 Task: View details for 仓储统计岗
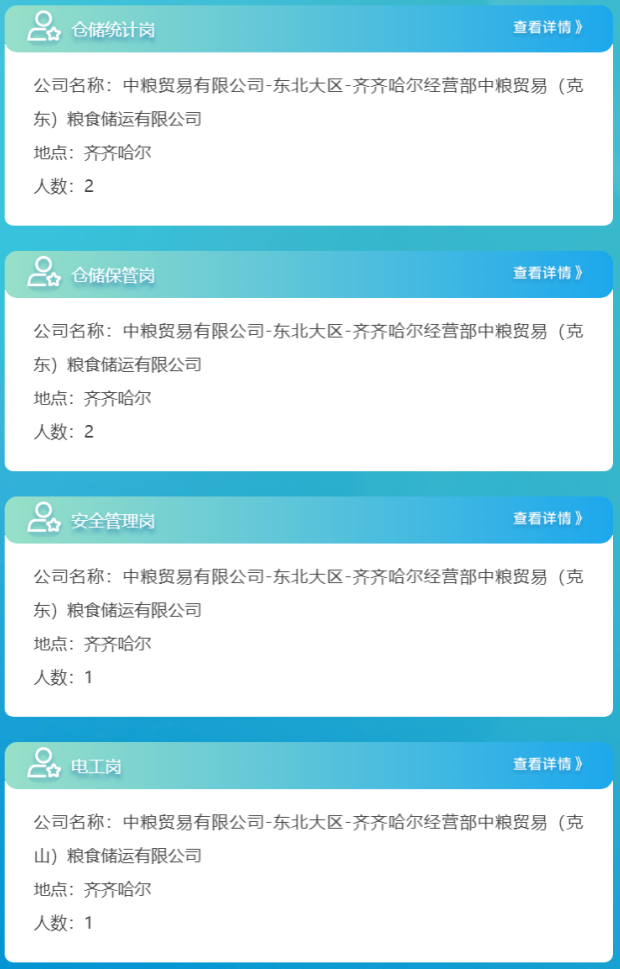[548, 28]
